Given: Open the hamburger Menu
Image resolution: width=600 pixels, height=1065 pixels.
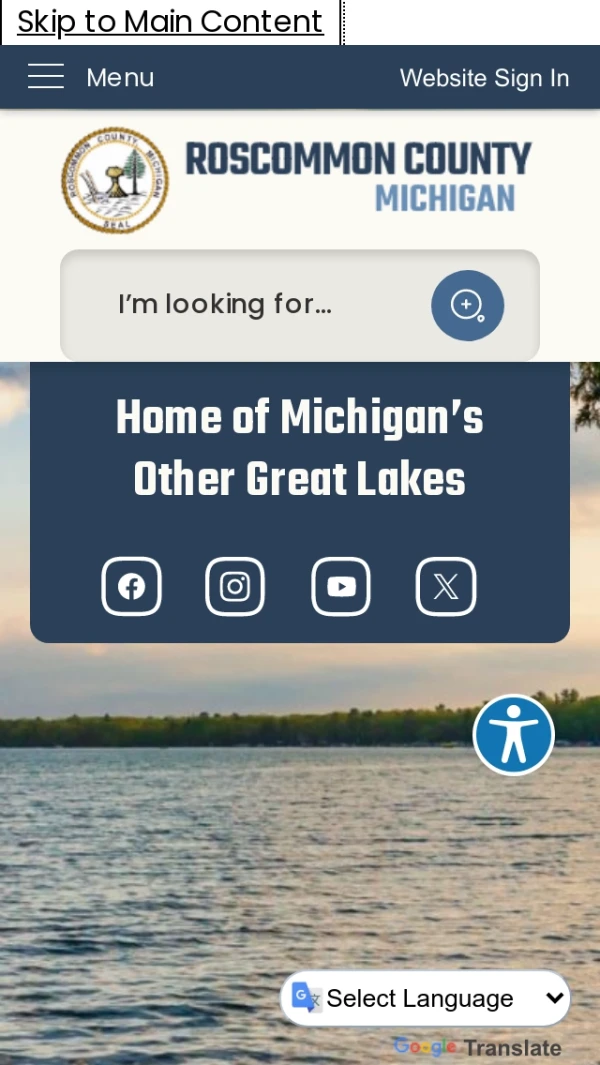Looking at the screenshot, I should pos(90,77).
